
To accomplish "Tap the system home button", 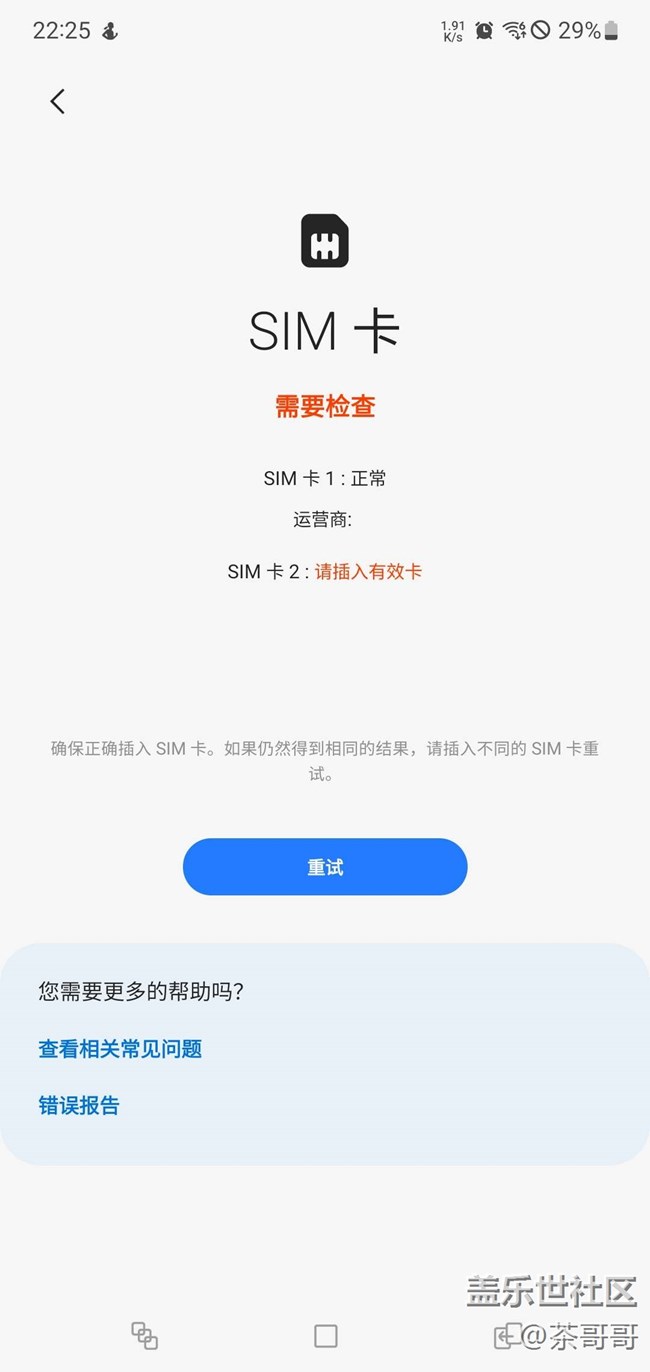I will pyautogui.click(x=325, y=1336).
